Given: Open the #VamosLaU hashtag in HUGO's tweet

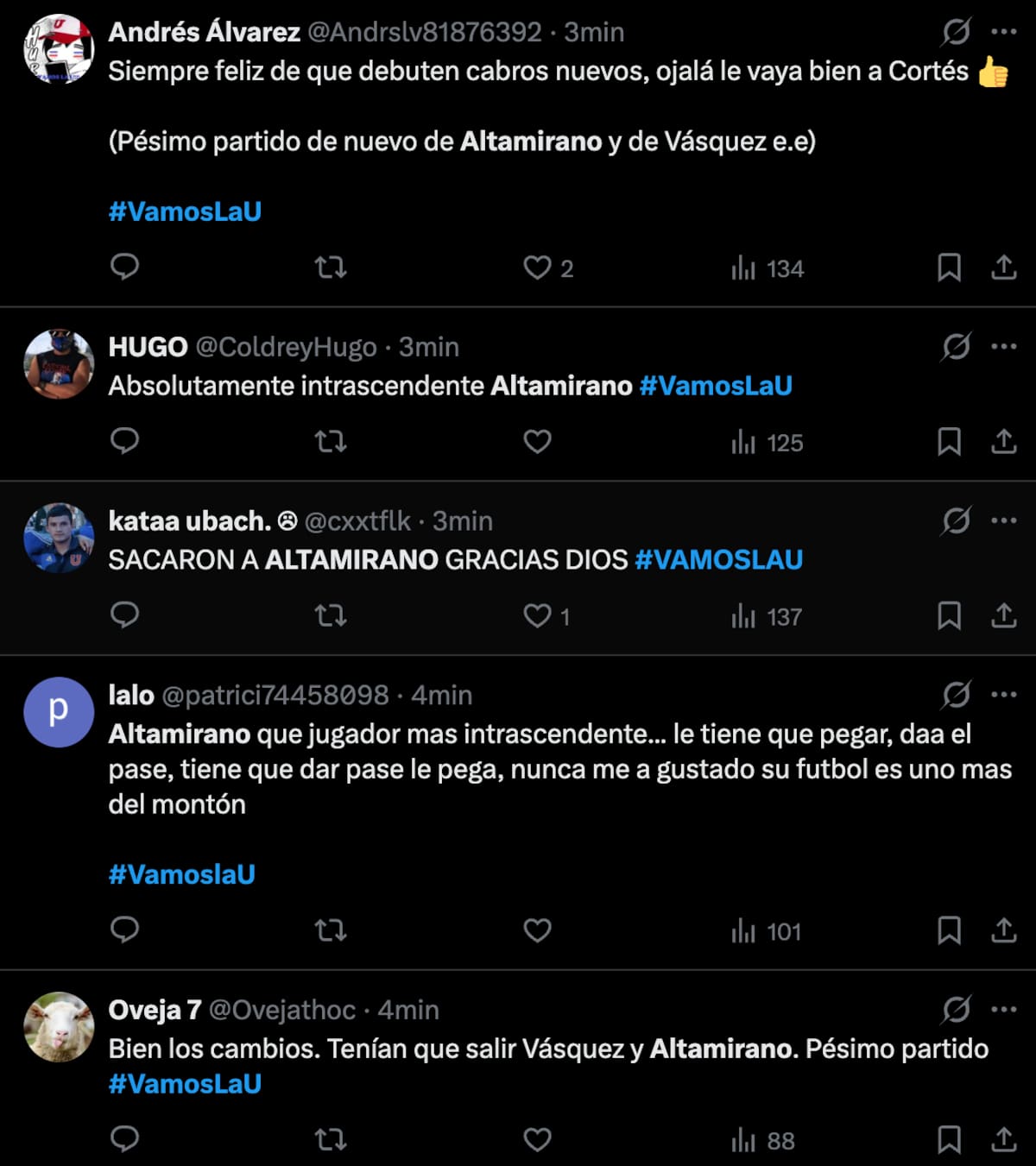Looking at the screenshot, I should coord(716,386).
